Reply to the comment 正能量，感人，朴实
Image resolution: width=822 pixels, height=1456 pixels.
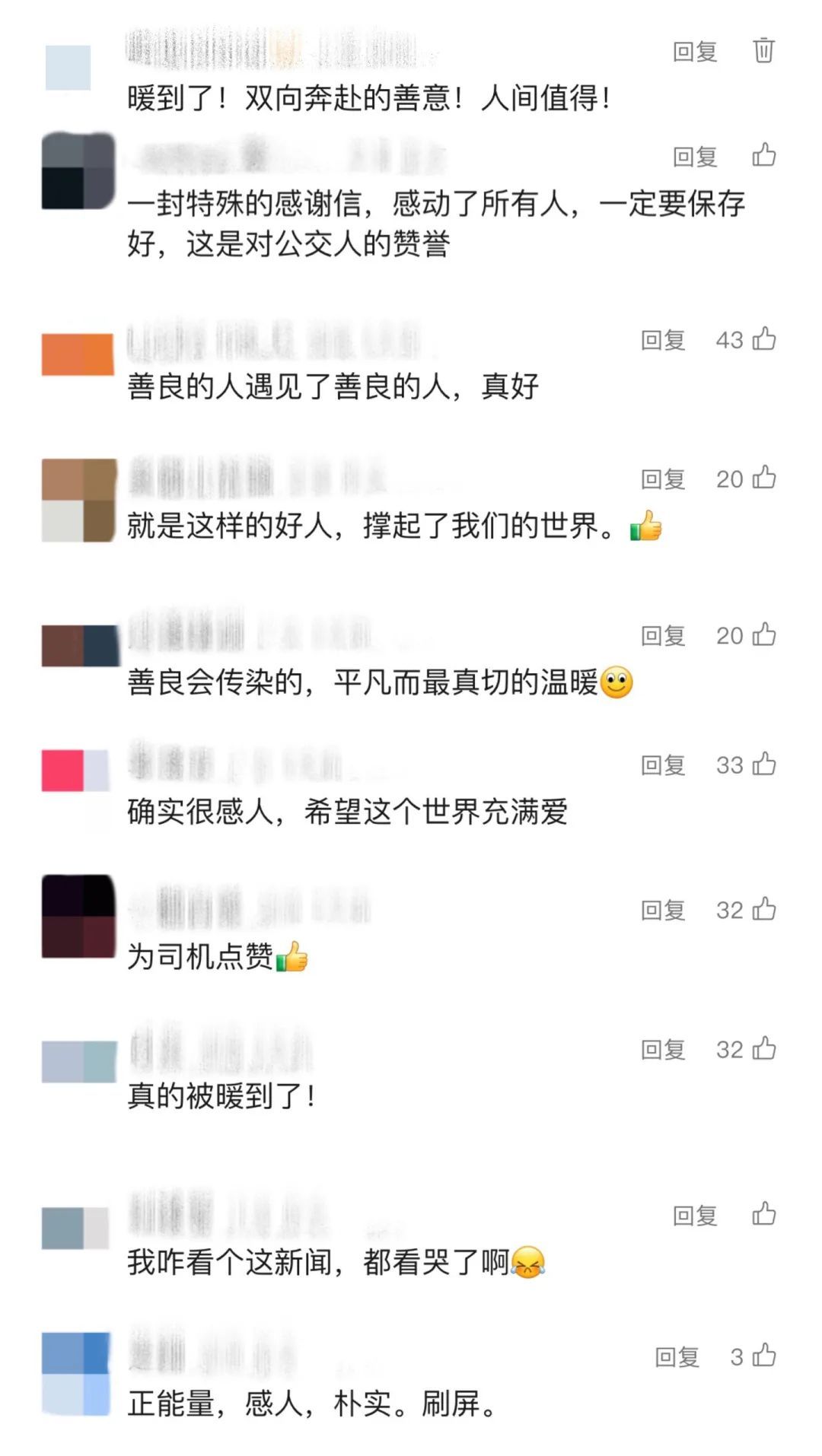click(677, 1357)
